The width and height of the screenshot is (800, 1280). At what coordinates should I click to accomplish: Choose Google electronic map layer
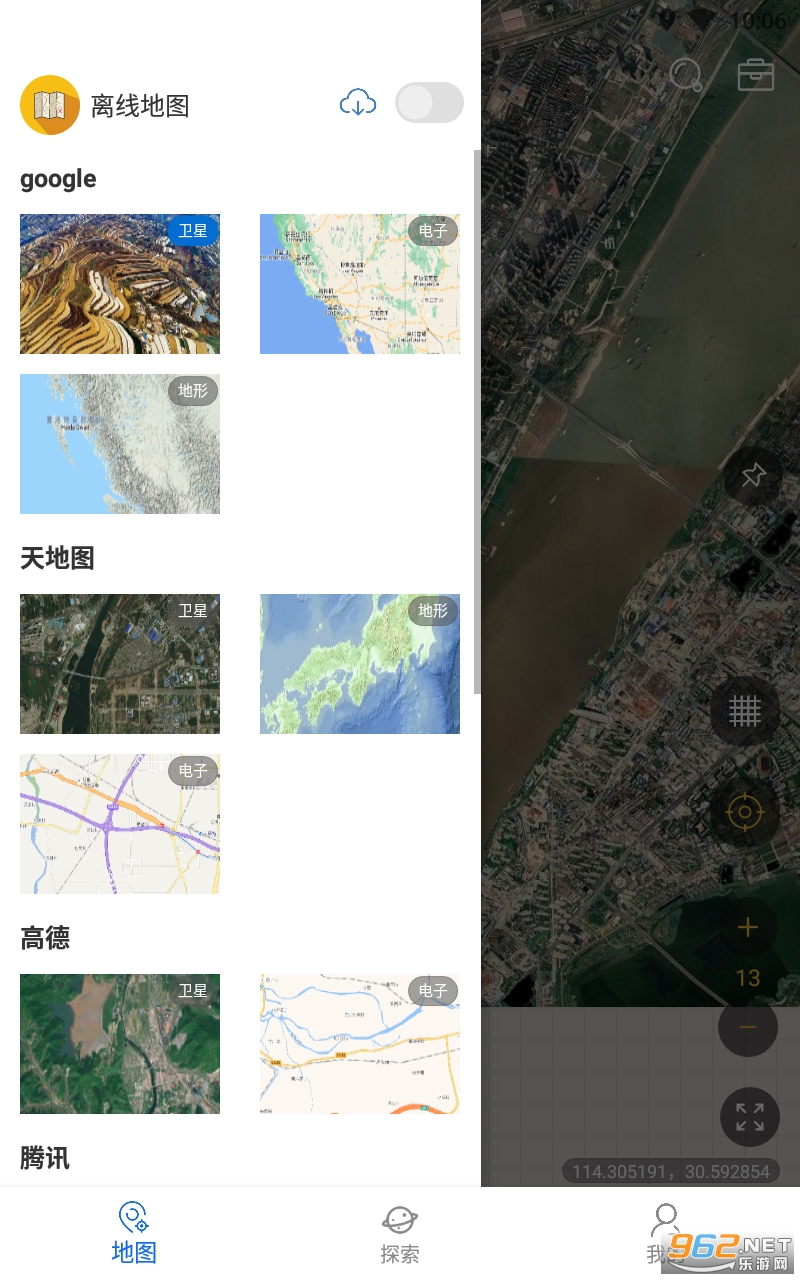pyautogui.click(x=360, y=284)
